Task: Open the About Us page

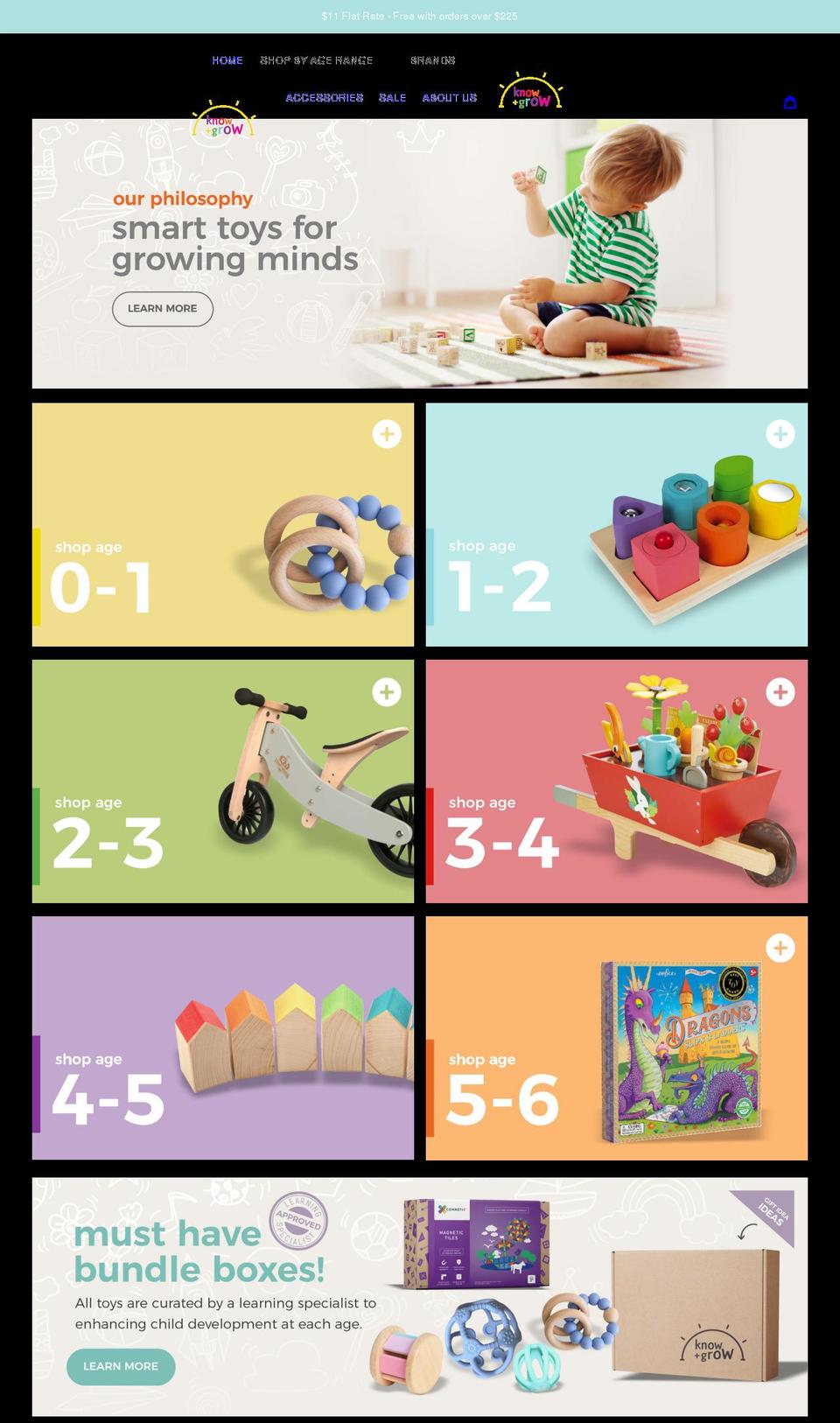Action: pos(449,98)
